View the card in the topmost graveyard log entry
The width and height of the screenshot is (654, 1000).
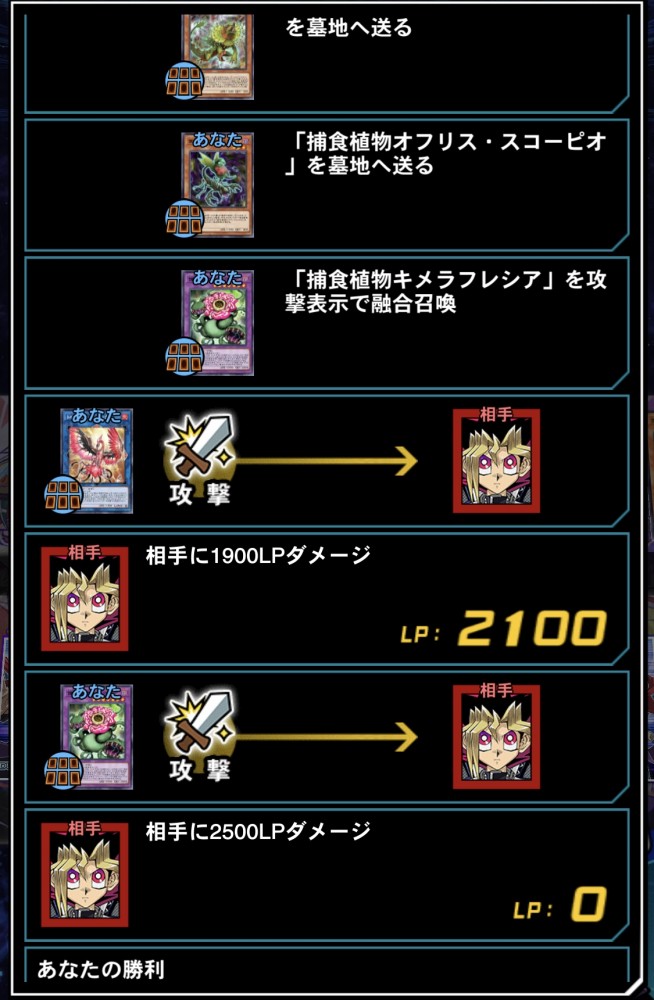pos(216,55)
